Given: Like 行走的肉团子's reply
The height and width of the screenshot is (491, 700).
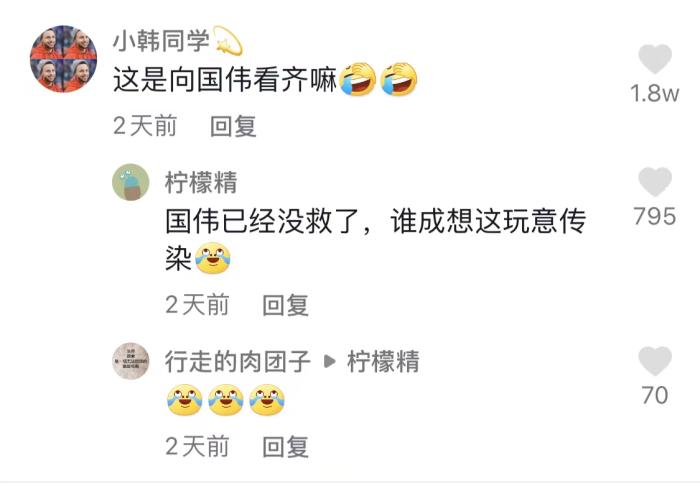Looking at the screenshot, I should point(655,361).
